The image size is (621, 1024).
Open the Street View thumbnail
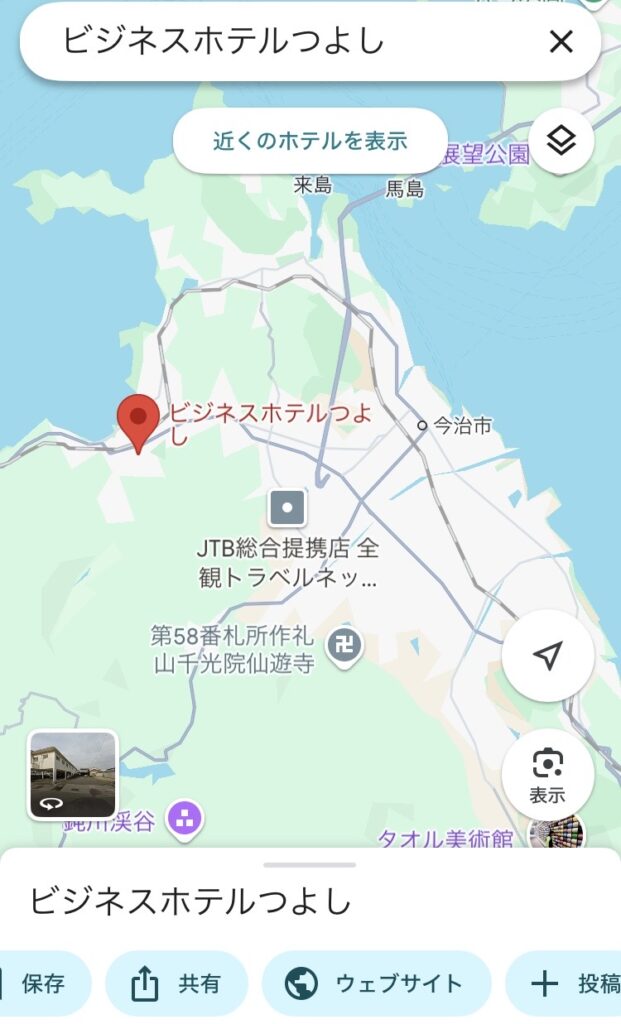(x=73, y=775)
